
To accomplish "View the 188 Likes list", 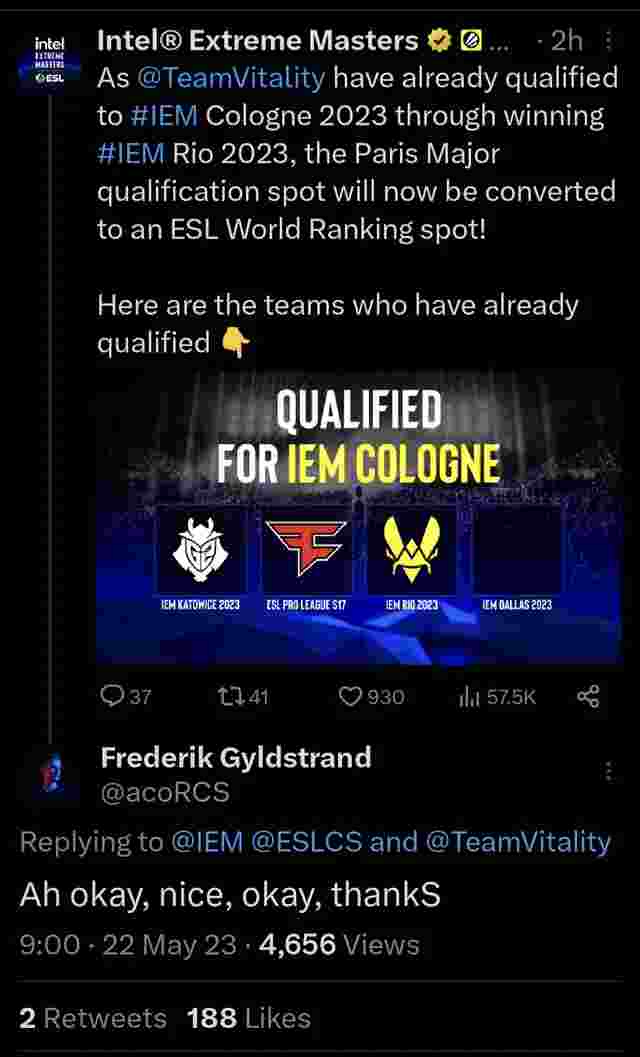I will tap(248, 1018).
